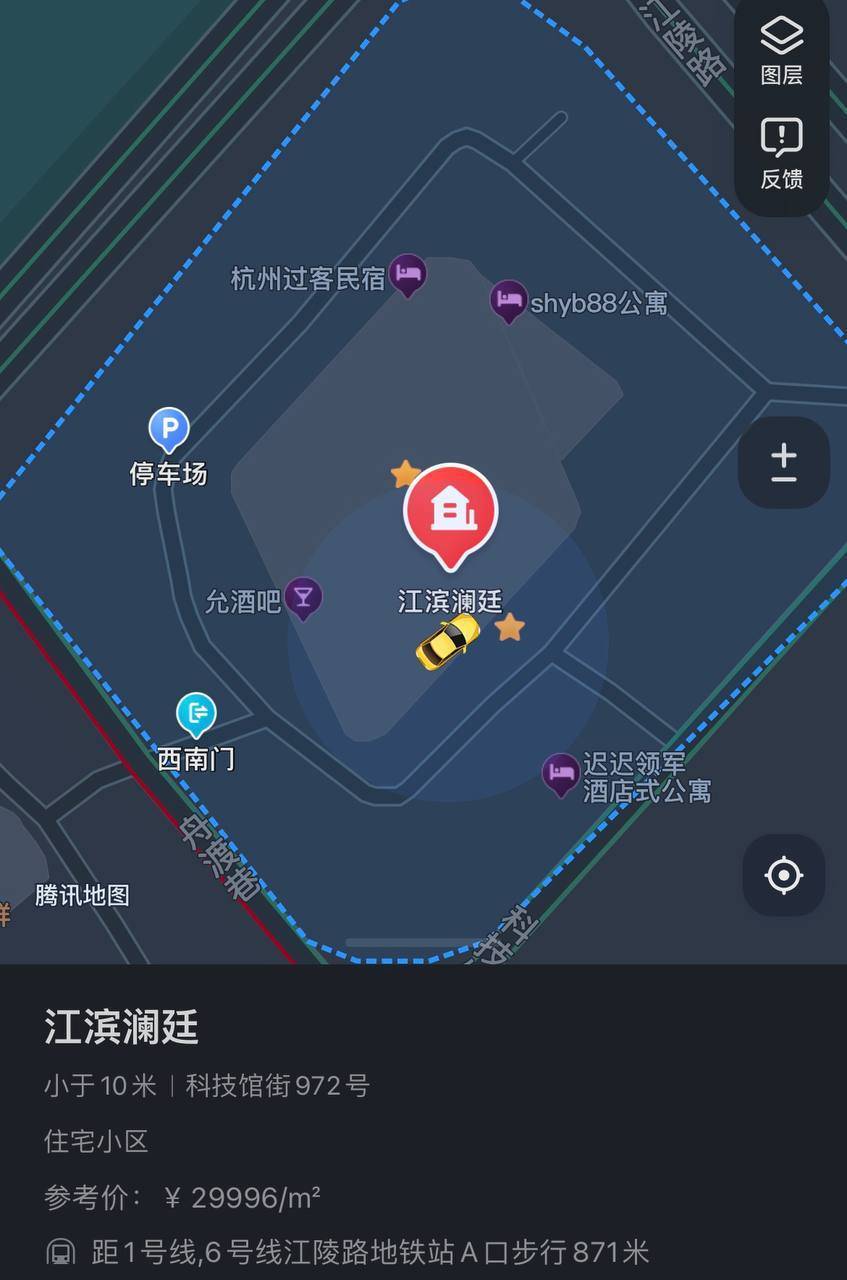Open the 图层 map layers panel
The width and height of the screenshot is (847, 1280).
(x=783, y=48)
